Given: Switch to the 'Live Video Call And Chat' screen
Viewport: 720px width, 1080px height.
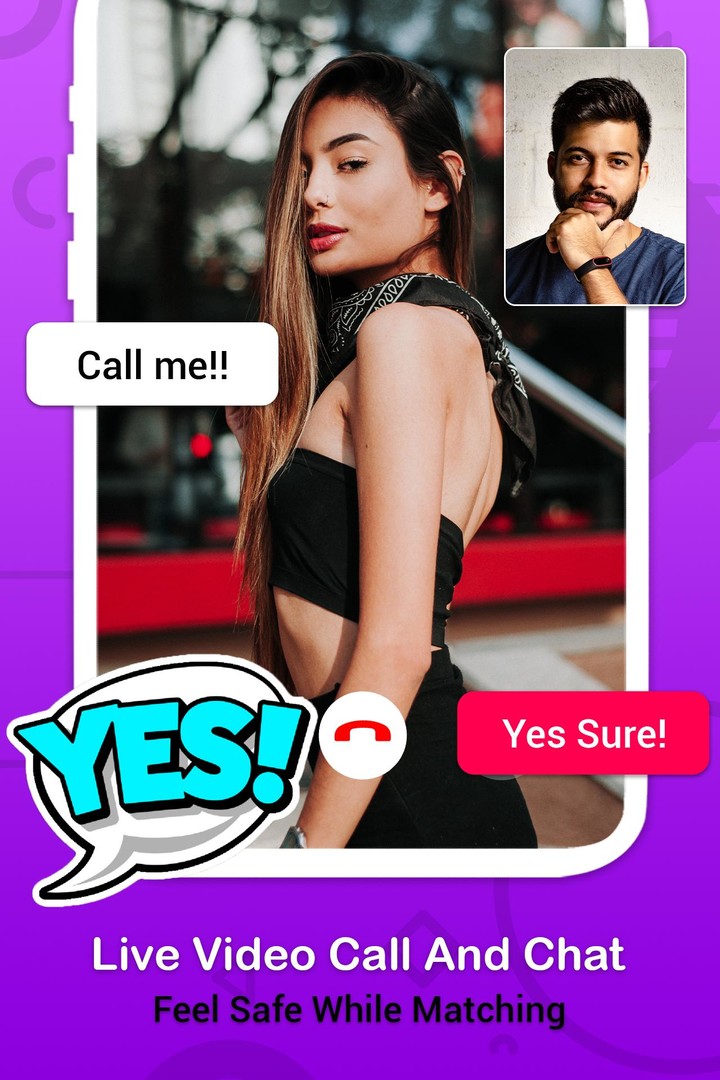Looking at the screenshot, I should (x=360, y=955).
